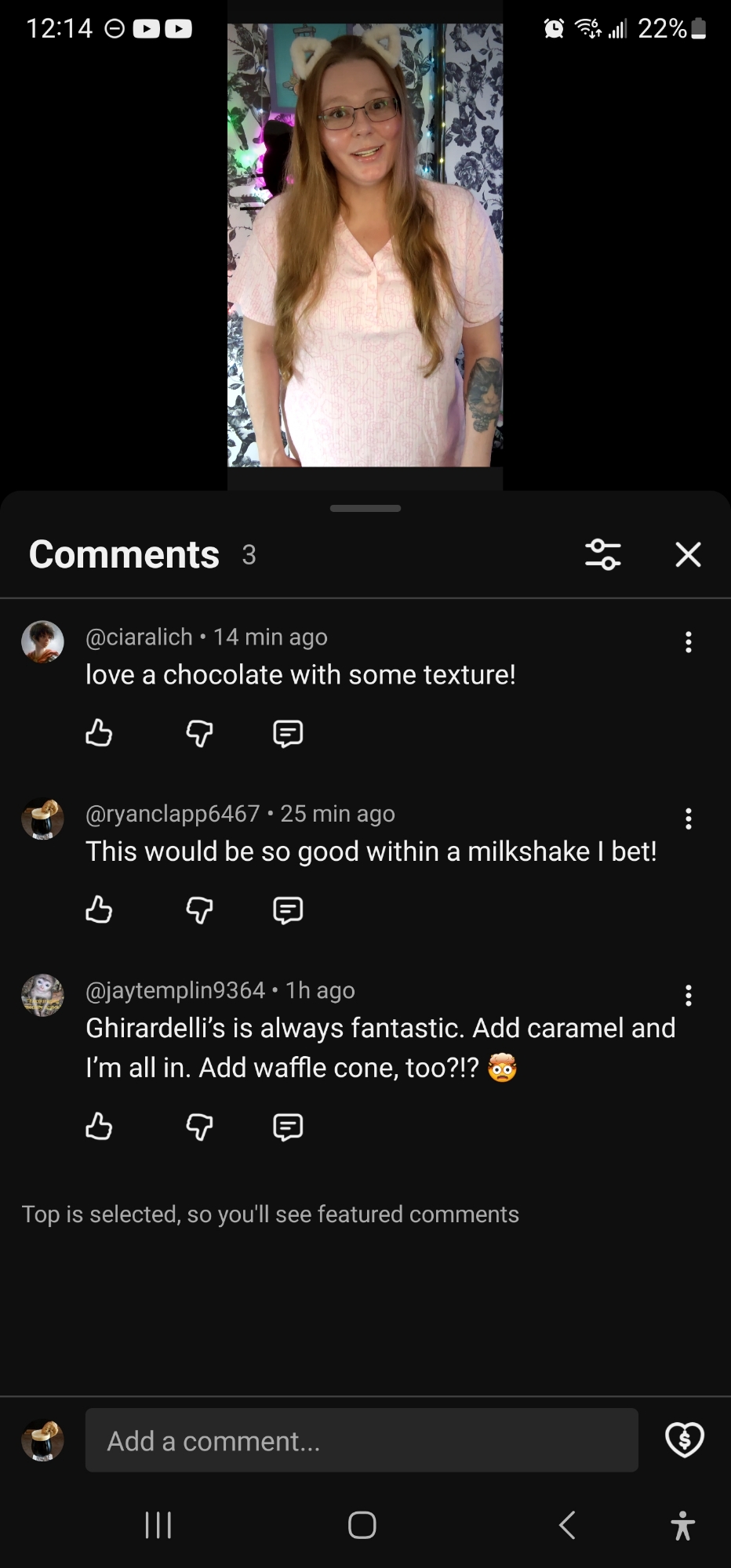
Task: Tap the Add a comment field
Action: point(362,1440)
